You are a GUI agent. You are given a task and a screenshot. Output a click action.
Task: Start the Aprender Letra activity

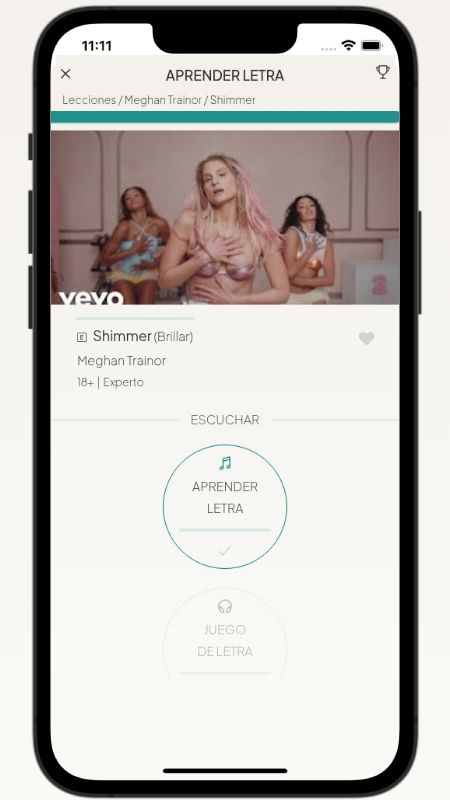tap(225, 506)
